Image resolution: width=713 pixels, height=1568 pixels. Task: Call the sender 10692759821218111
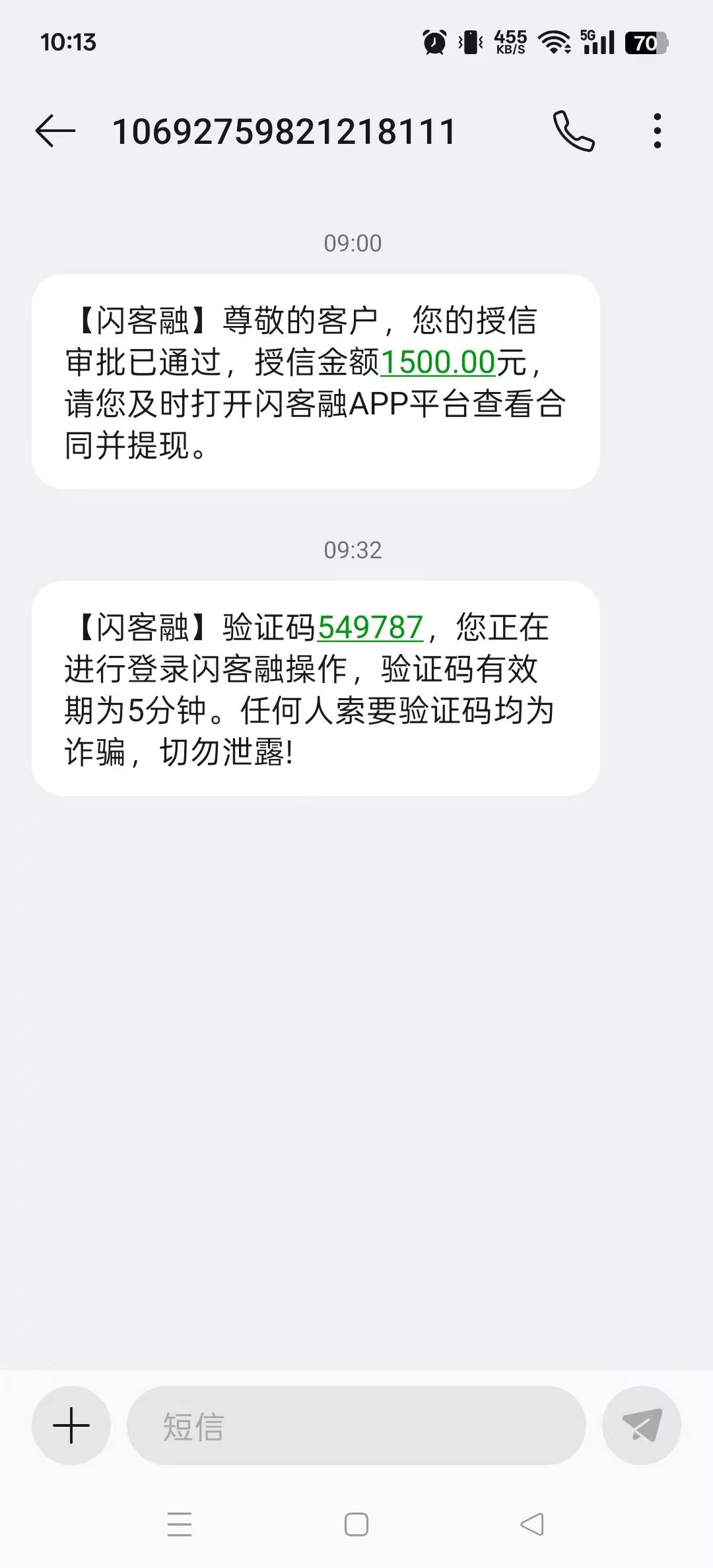574,131
